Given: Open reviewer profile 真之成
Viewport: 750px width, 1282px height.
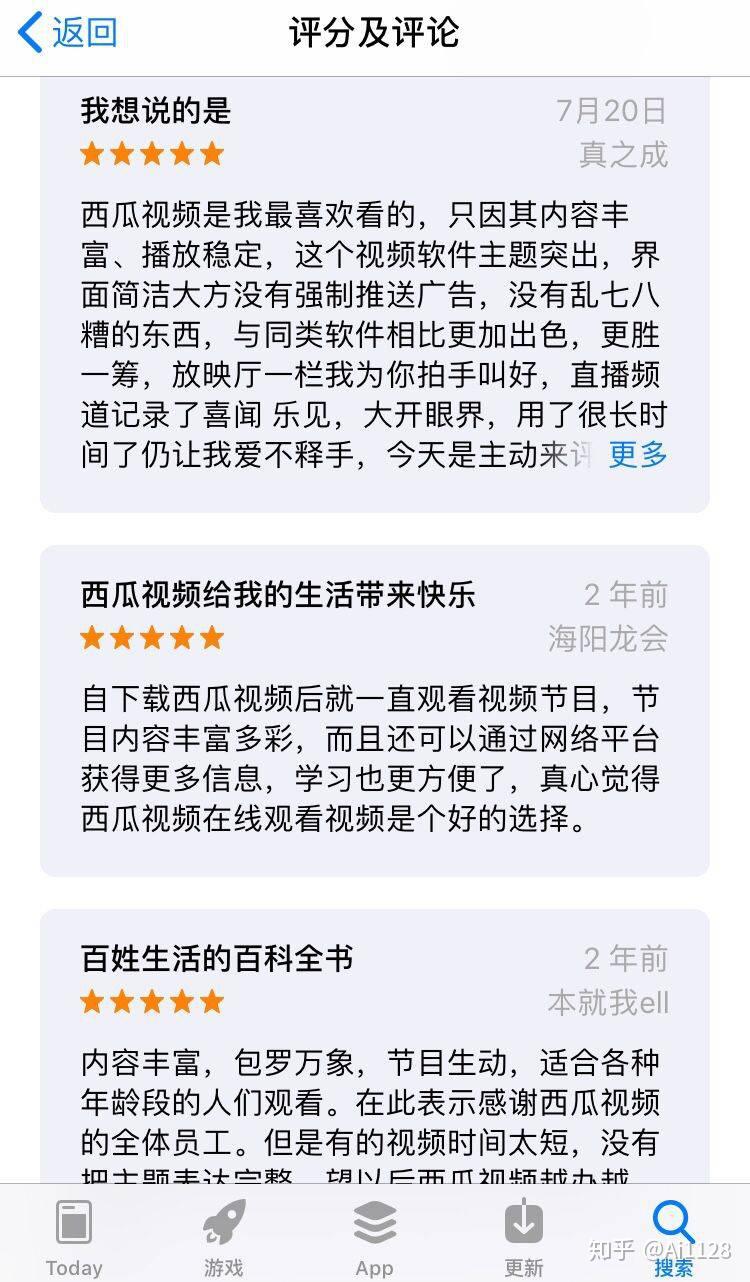Looking at the screenshot, I should (x=624, y=153).
